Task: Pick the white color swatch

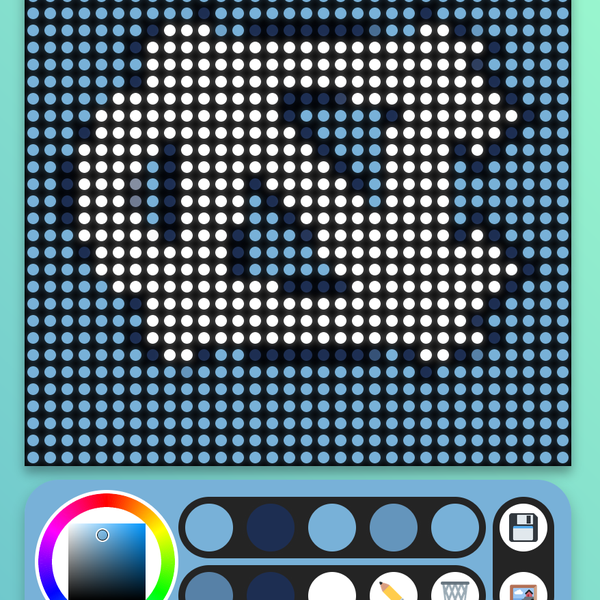Action: 332,590
